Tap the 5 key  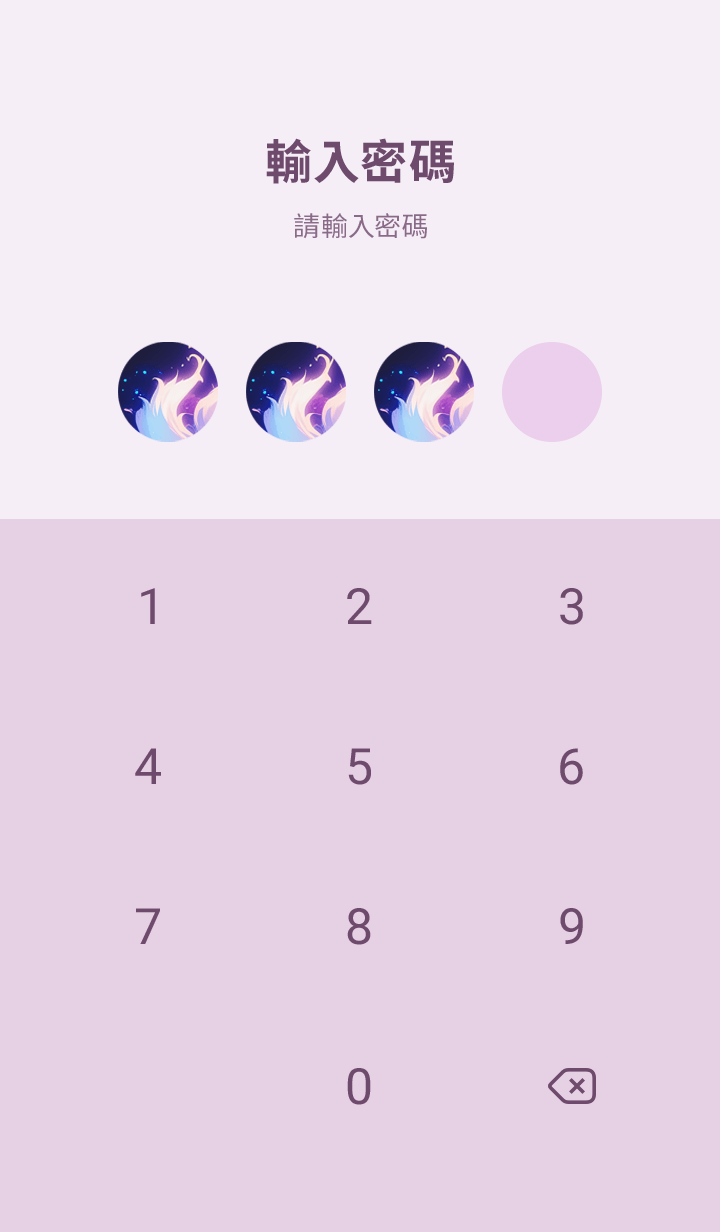click(359, 767)
